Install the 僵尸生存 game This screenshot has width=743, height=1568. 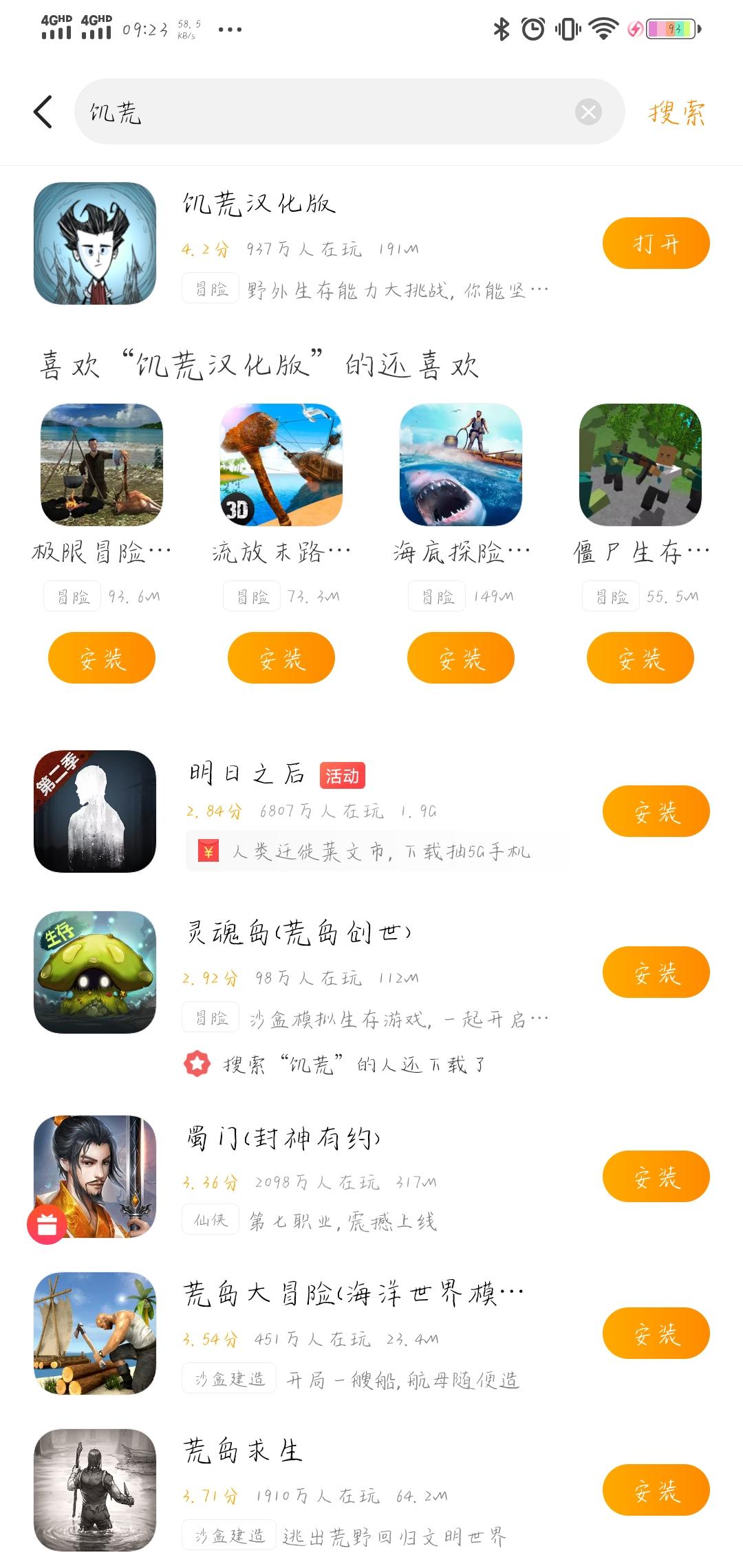pyautogui.click(x=640, y=658)
